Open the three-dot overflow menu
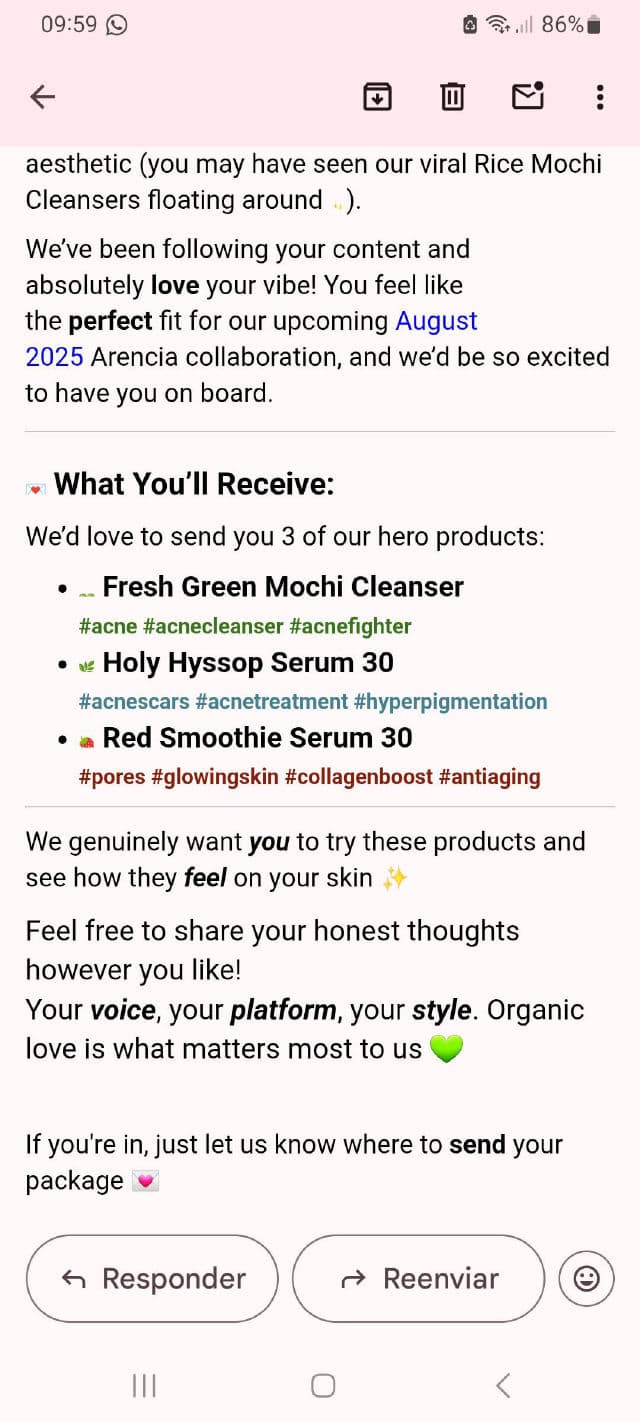640x1422 pixels. tap(599, 97)
